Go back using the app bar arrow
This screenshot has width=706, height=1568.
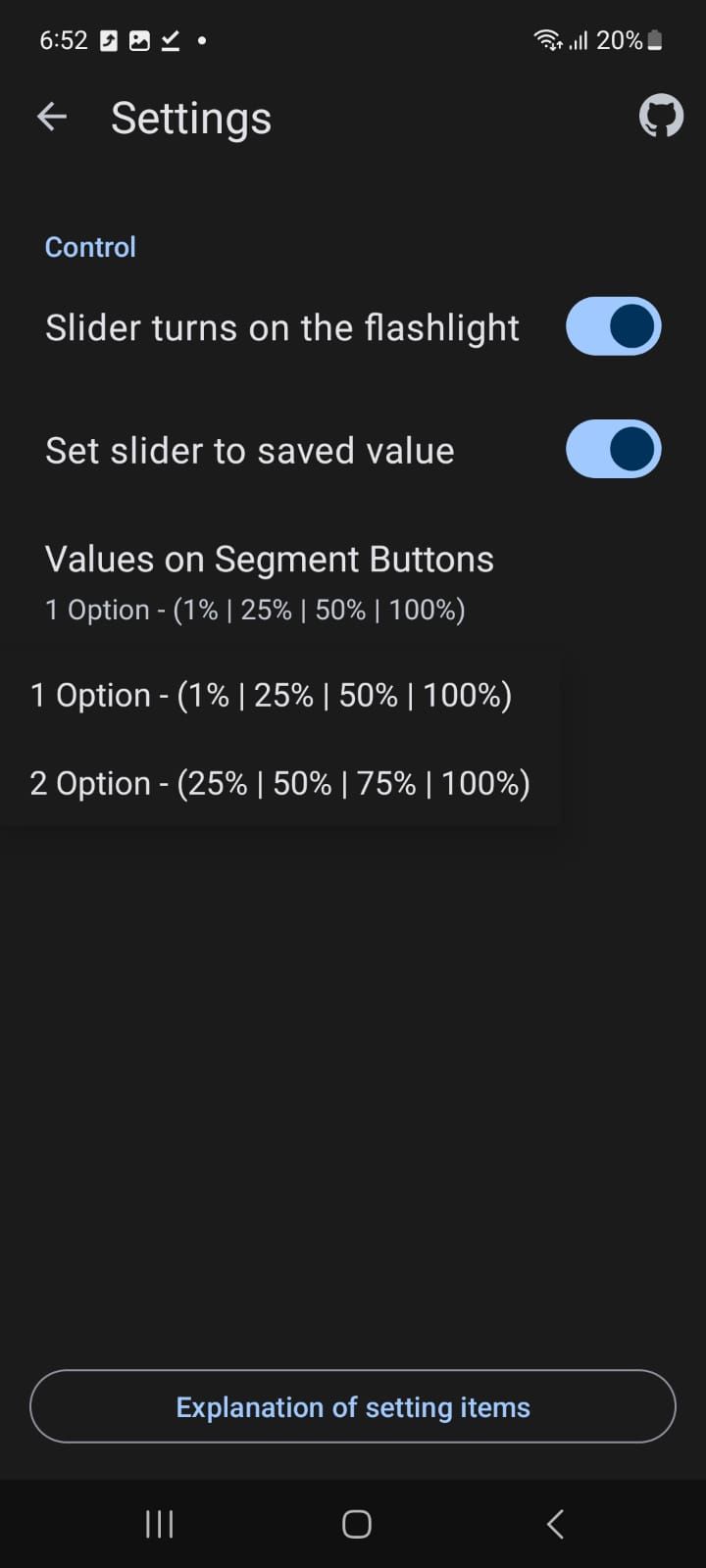[x=52, y=118]
